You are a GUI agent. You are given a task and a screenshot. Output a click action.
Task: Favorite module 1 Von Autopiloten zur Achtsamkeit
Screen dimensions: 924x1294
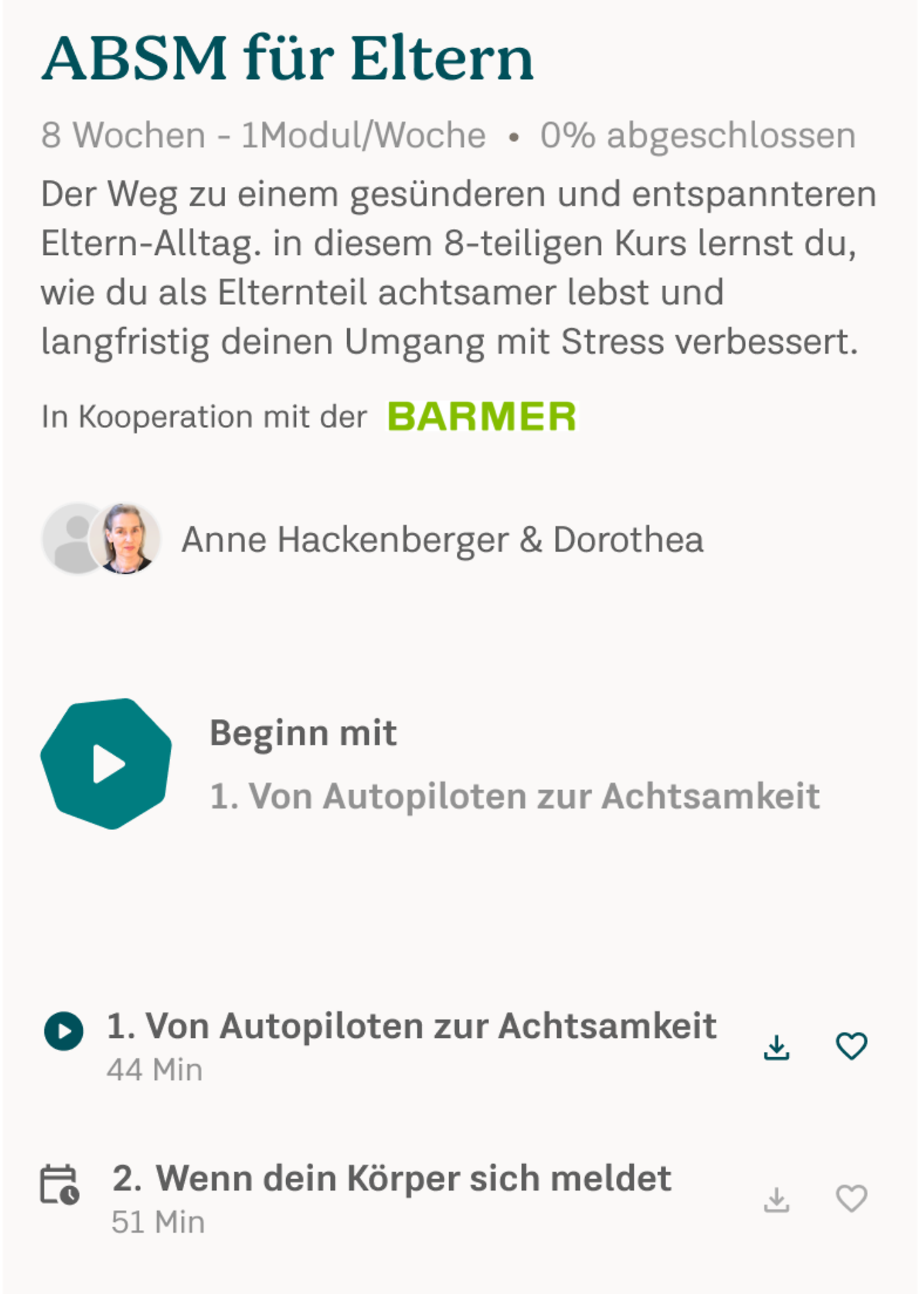(x=851, y=1046)
